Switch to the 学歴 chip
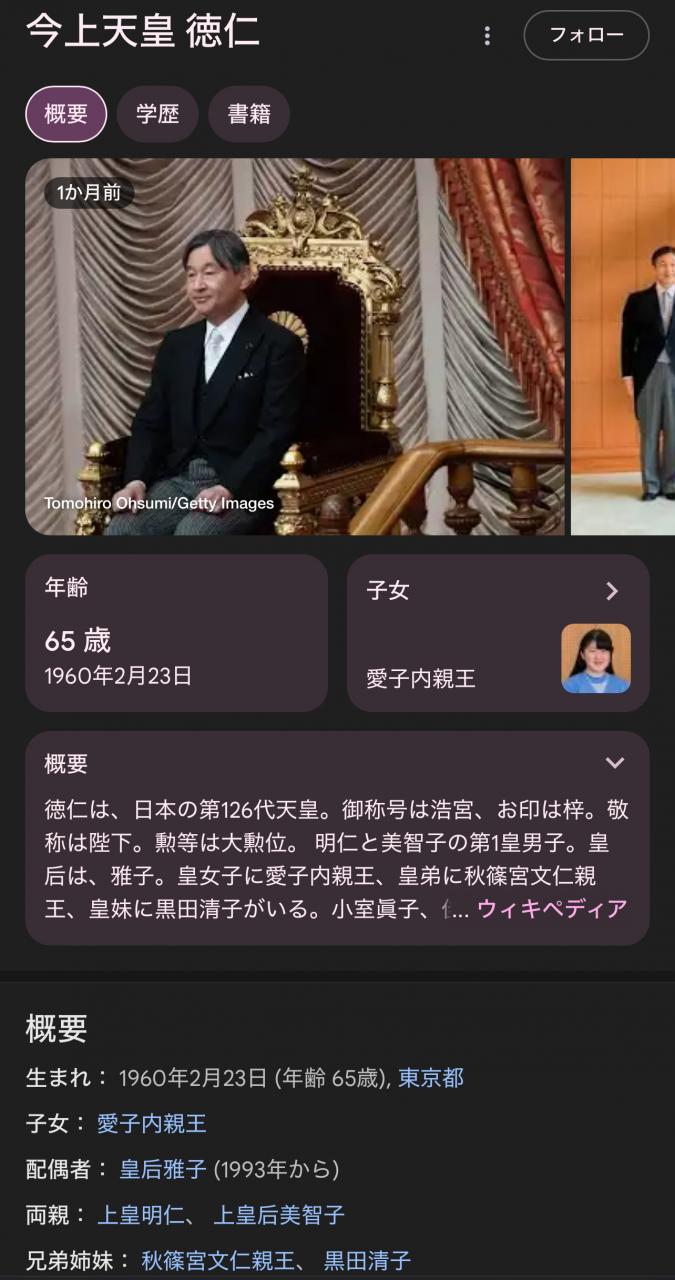675x1280 pixels. [x=158, y=114]
